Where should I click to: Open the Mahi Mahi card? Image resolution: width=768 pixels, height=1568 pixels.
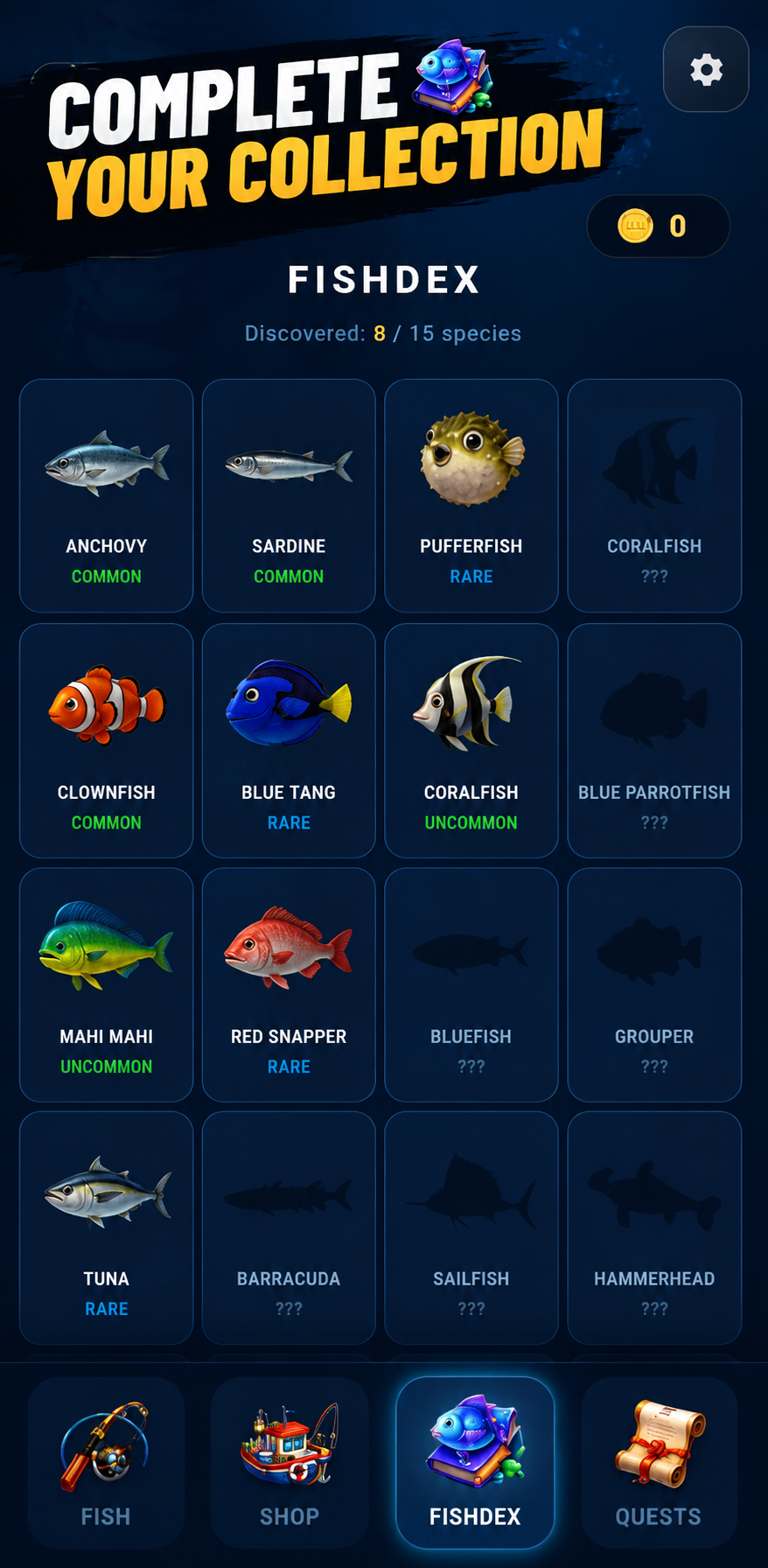coord(106,984)
